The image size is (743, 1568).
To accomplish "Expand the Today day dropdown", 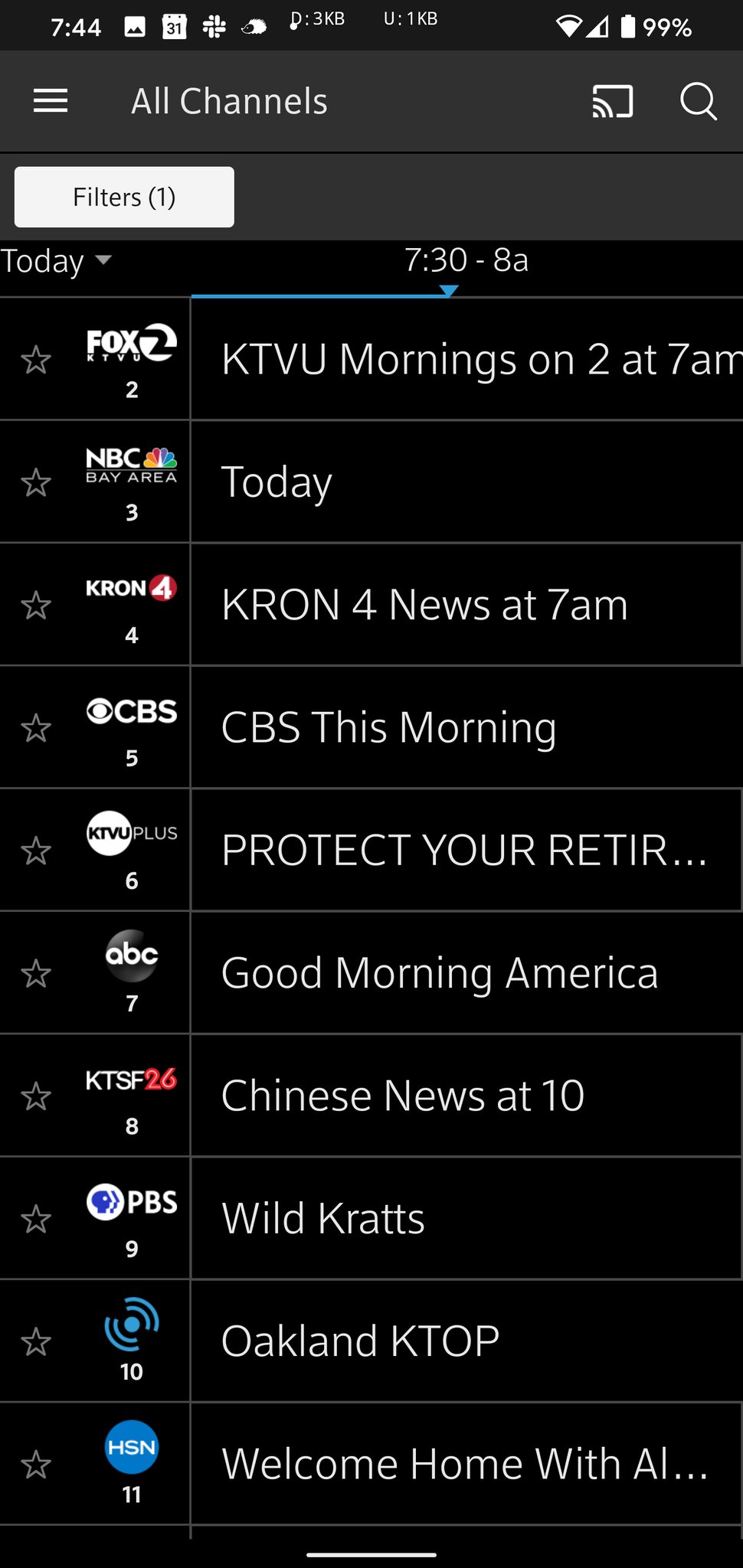I will coord(56,260).
